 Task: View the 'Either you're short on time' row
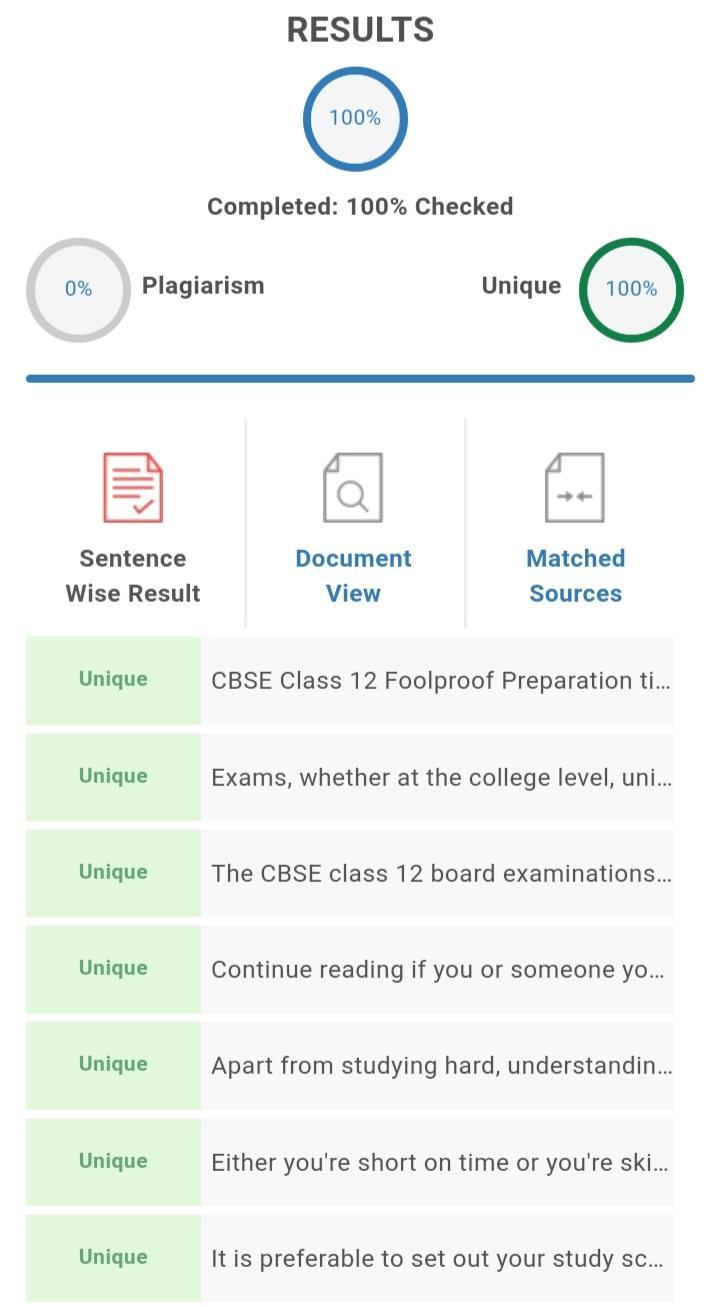pyautogui.click(x=438, y=1162)
